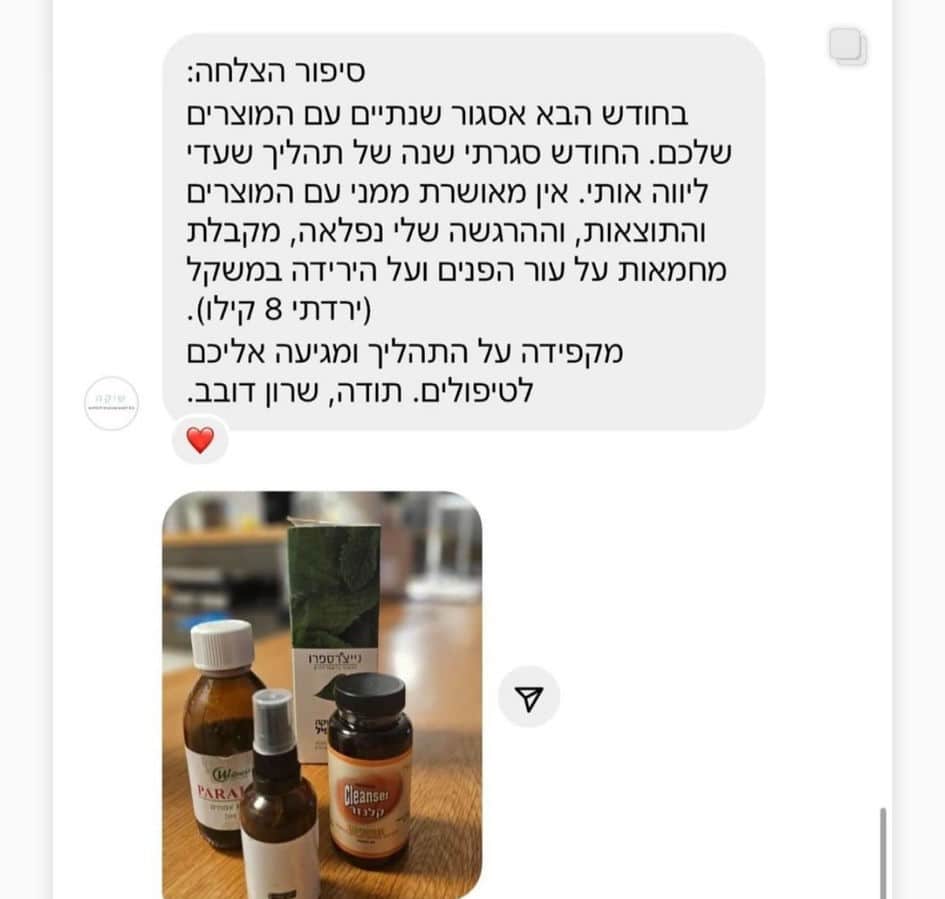Tap the red heart reaction under the message
This screenshot has width=945, height=899.
(x=200, y=439)
